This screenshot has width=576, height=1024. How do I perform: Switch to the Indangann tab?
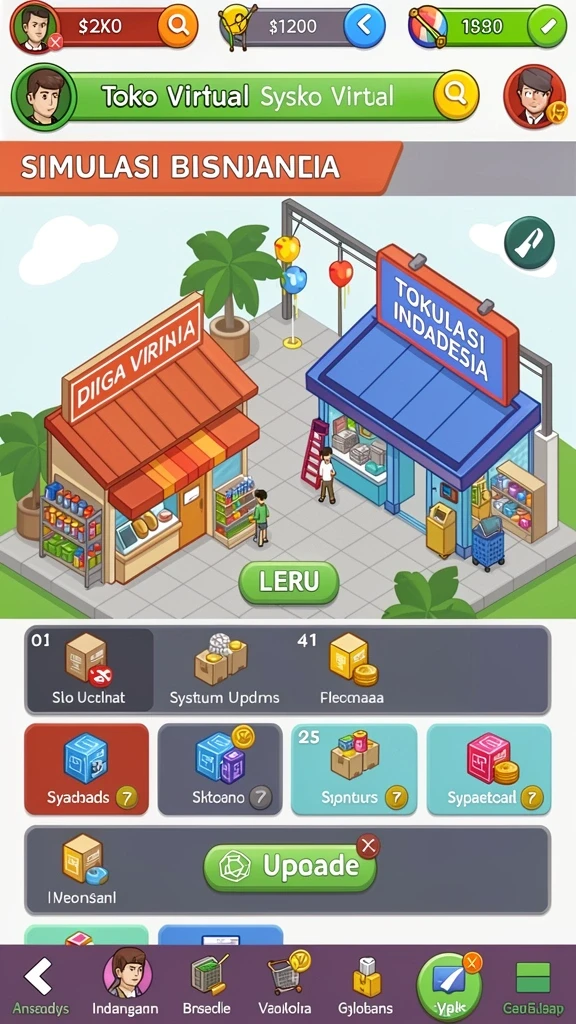pyautogui.click(x=128, y=983)
